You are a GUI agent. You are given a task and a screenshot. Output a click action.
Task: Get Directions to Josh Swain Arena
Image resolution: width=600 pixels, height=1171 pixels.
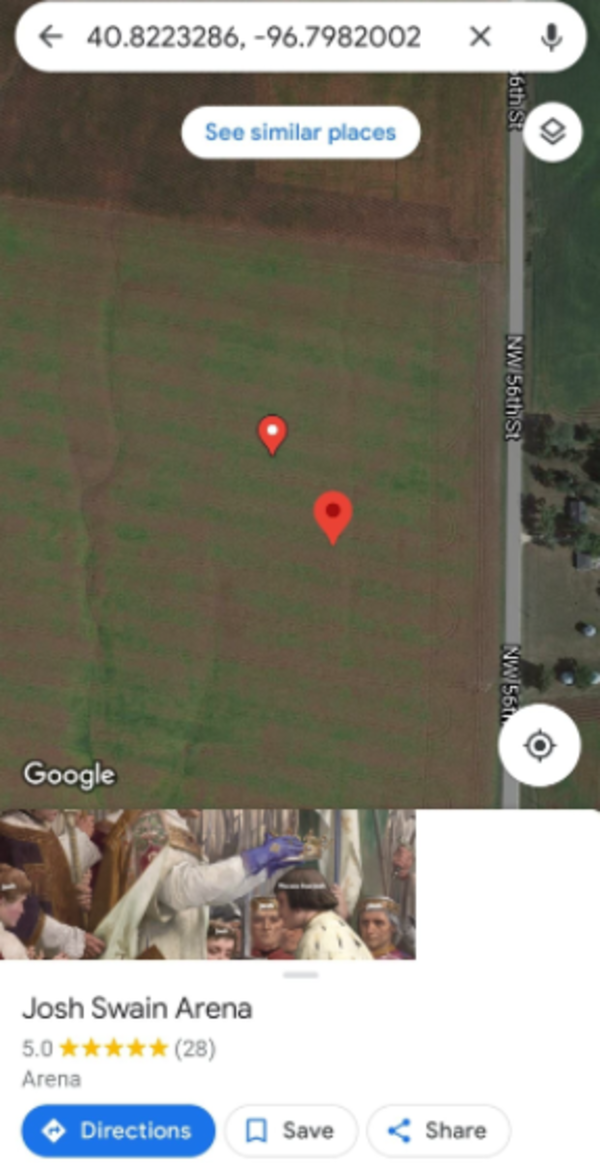118,1131
